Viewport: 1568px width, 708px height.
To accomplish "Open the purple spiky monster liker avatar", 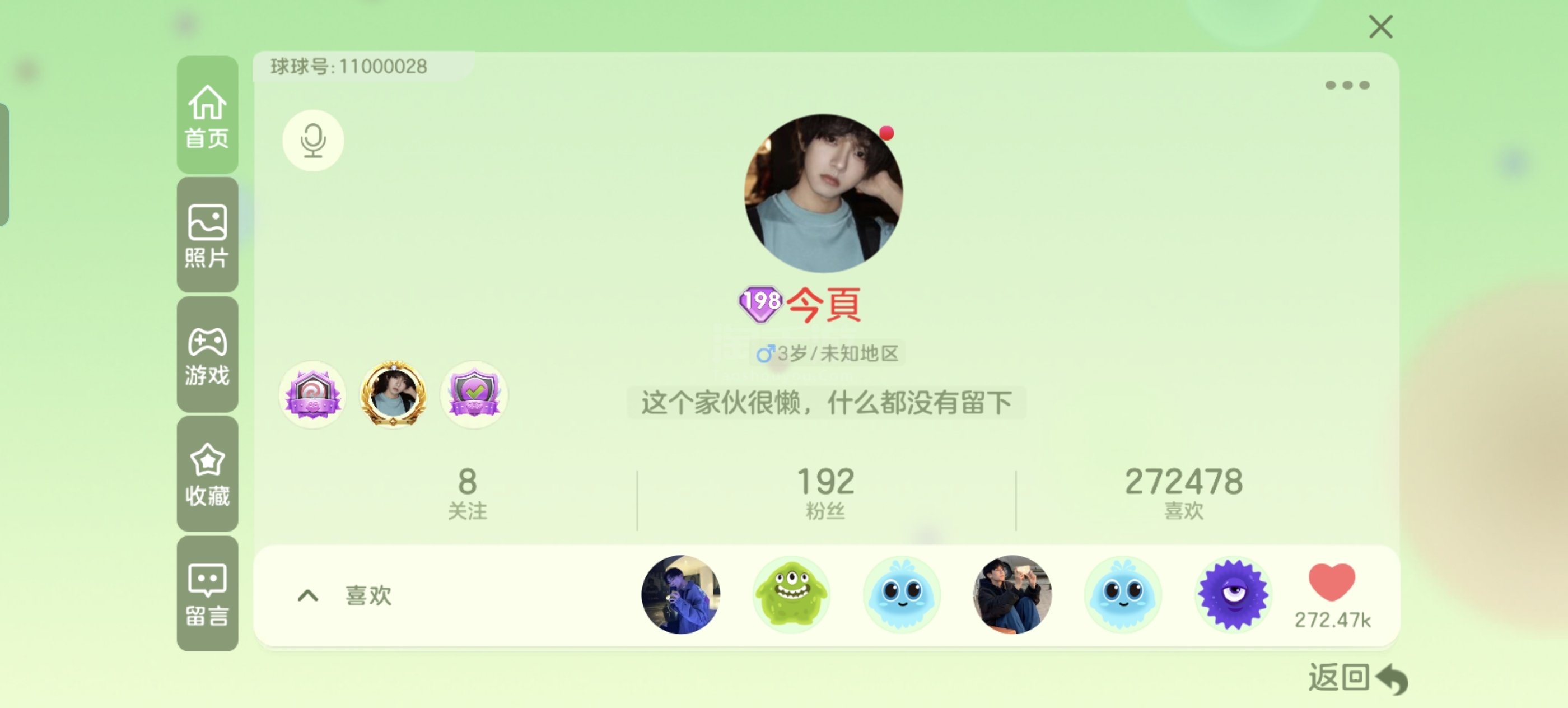I will [x=1233, y=594].
